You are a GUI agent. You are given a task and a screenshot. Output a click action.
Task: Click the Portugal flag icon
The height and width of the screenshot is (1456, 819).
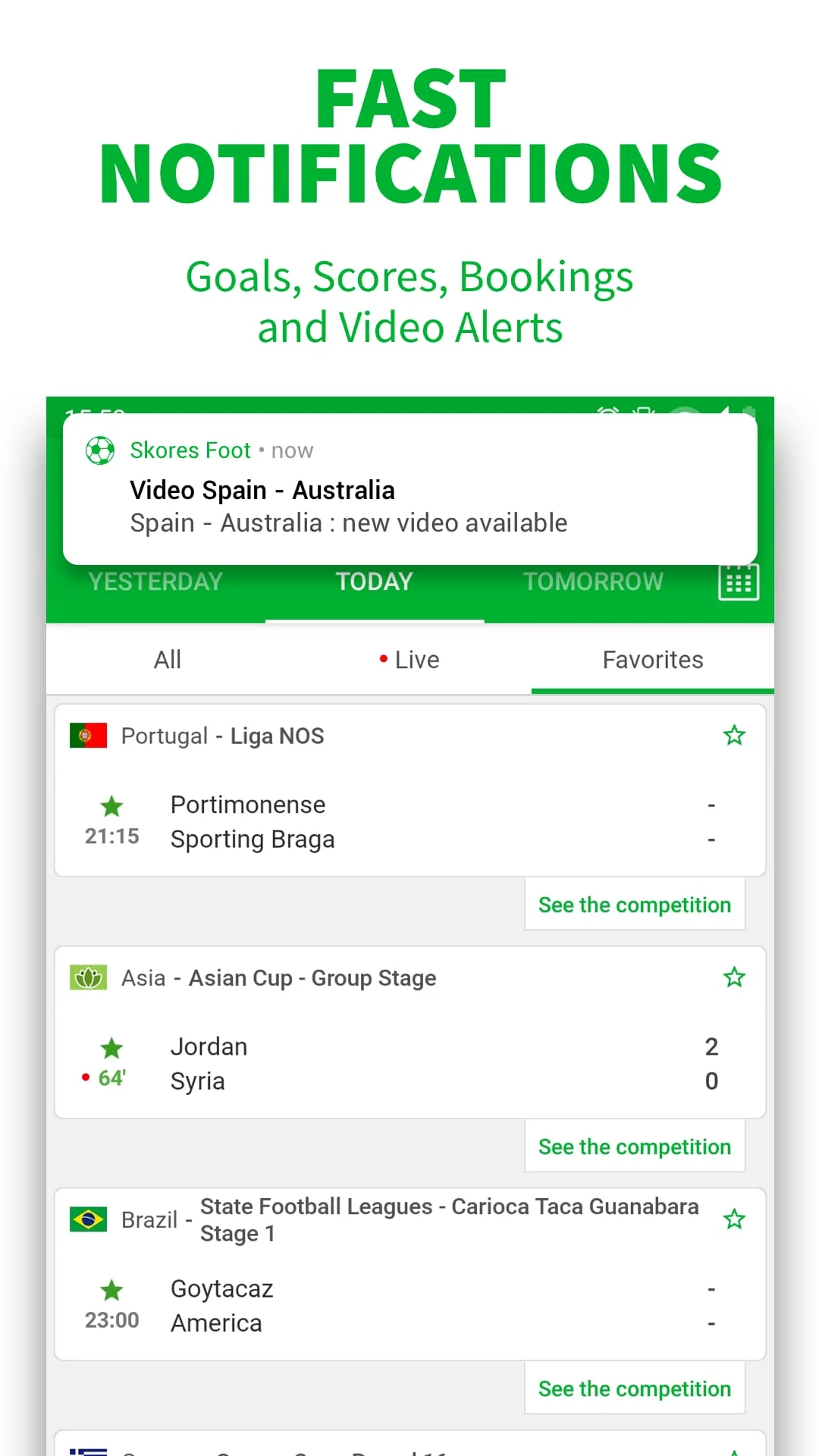88,735
